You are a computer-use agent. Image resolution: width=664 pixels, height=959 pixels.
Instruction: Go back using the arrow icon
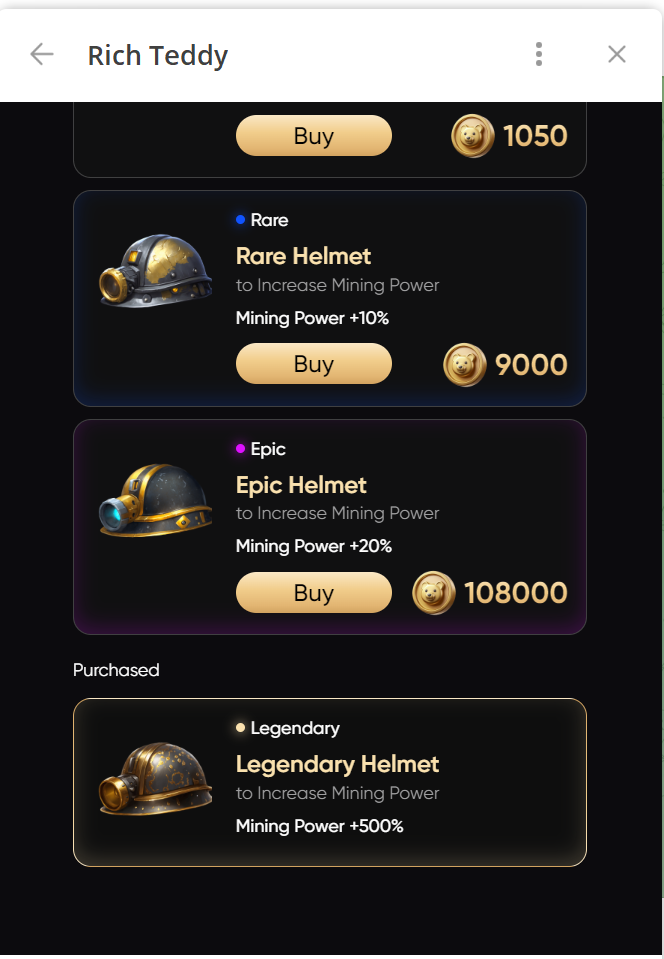(x=41, y=54)
